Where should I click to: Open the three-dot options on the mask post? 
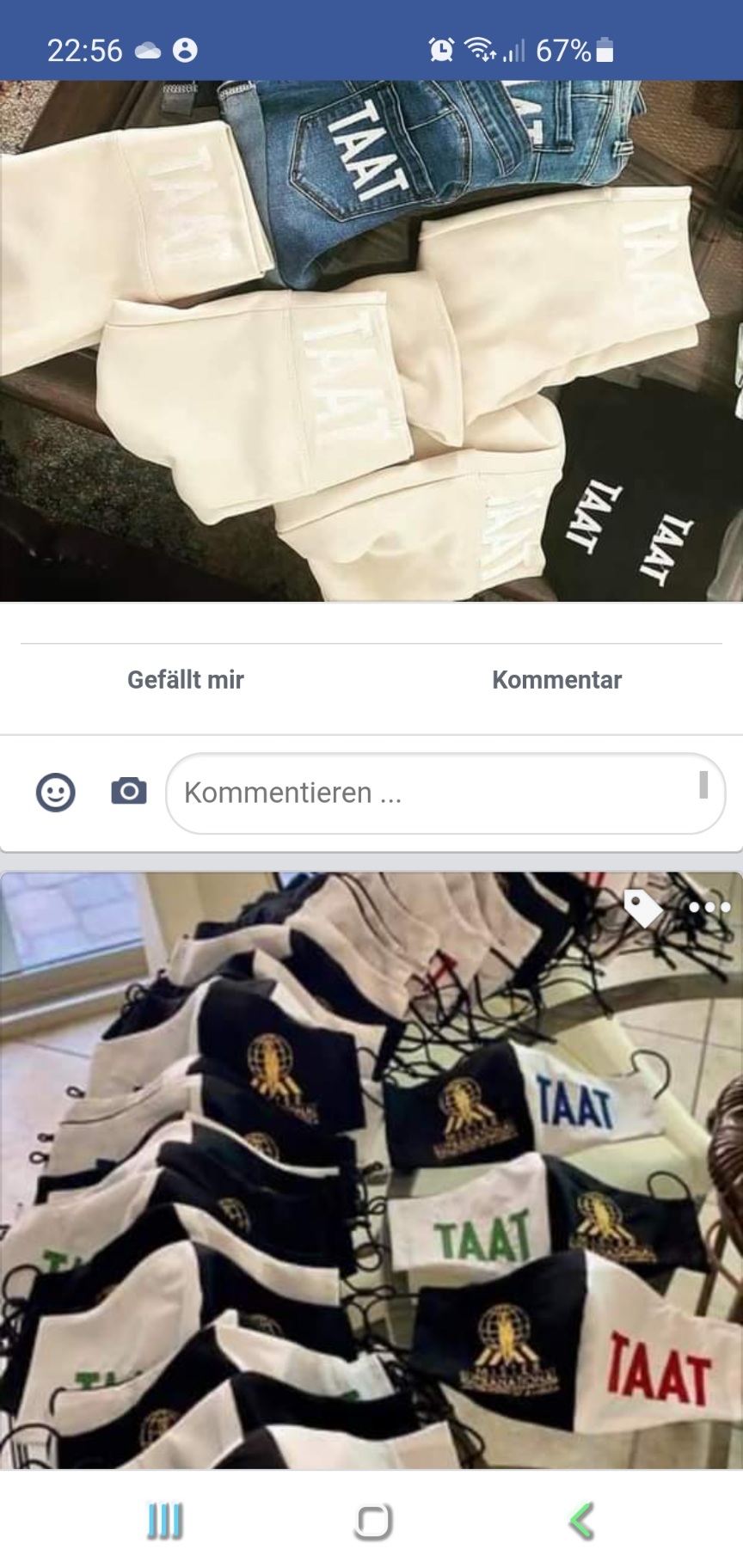tap(709, 908)
